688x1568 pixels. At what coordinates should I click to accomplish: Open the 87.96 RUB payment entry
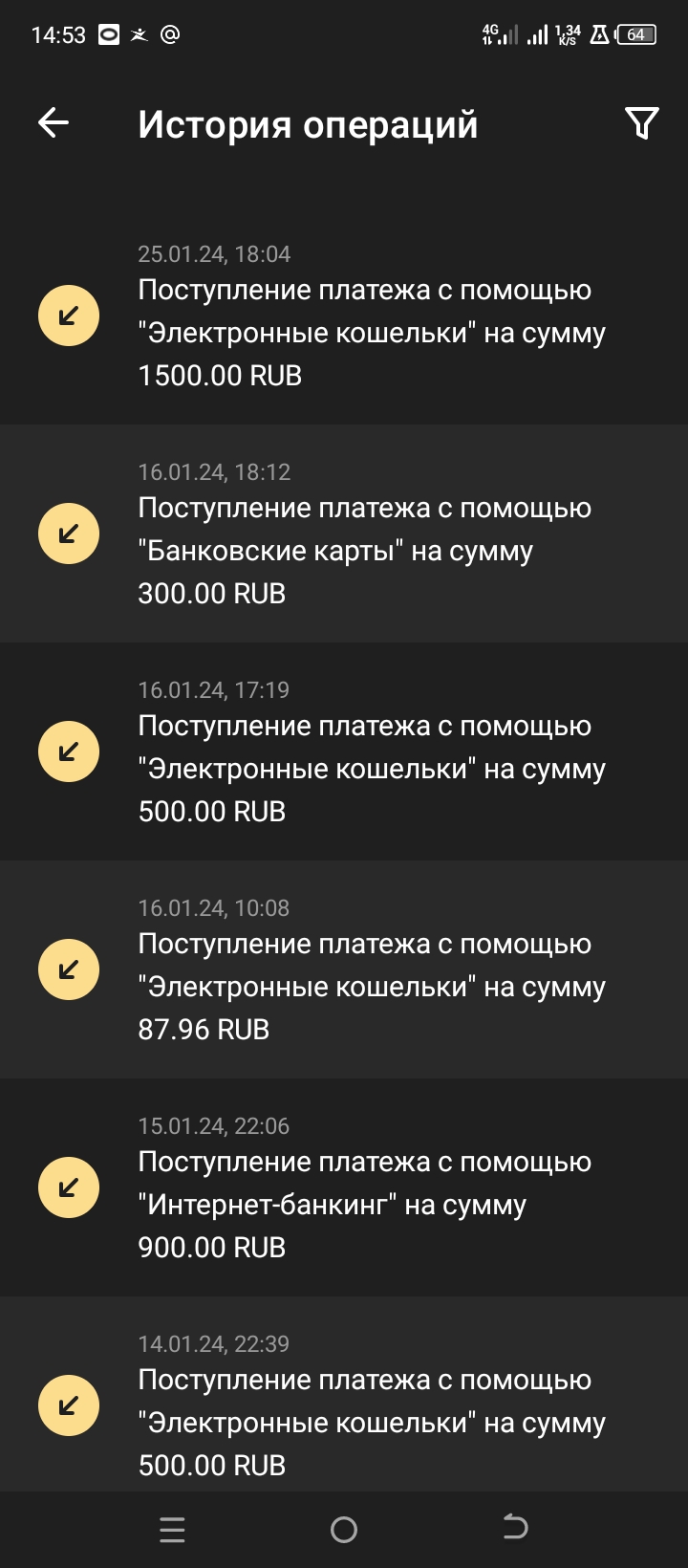tap(363, 969)
